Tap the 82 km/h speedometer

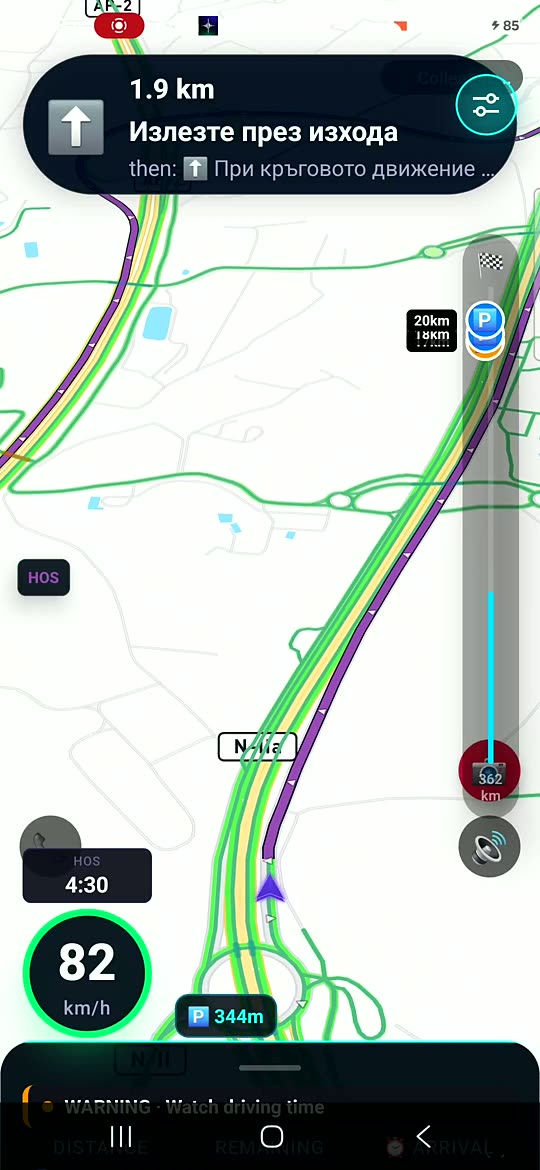click(x=87, y=974)
